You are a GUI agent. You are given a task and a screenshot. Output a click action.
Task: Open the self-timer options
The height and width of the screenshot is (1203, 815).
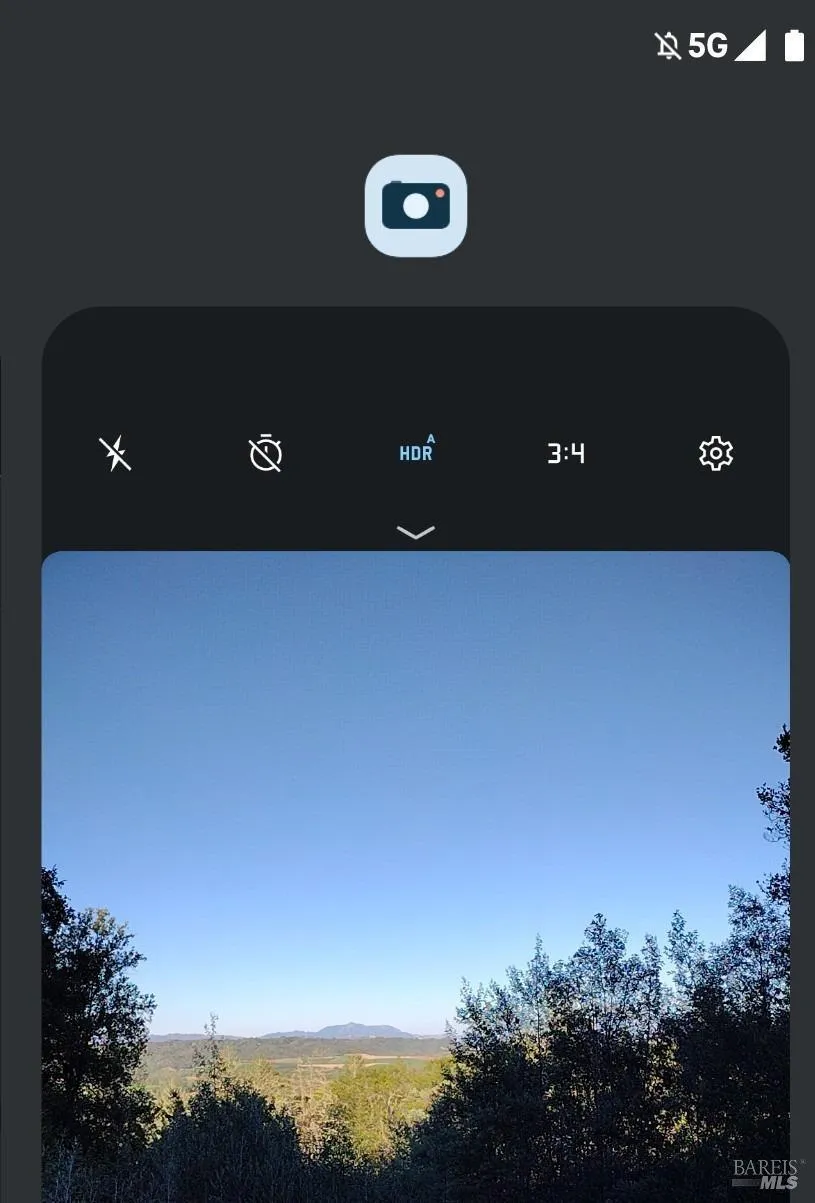coord(266,454)
